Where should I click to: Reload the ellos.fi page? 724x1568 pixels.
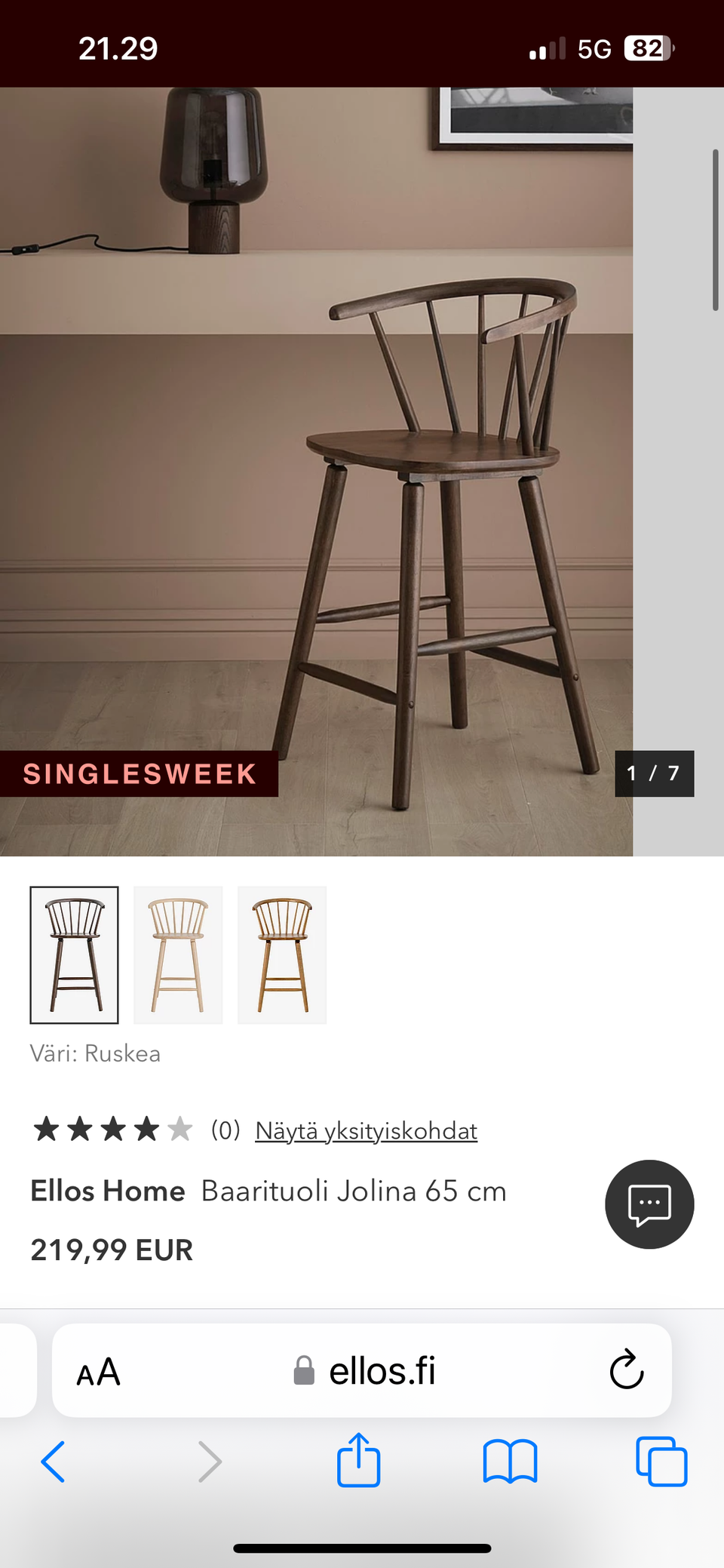click(x=626, y=1370)
